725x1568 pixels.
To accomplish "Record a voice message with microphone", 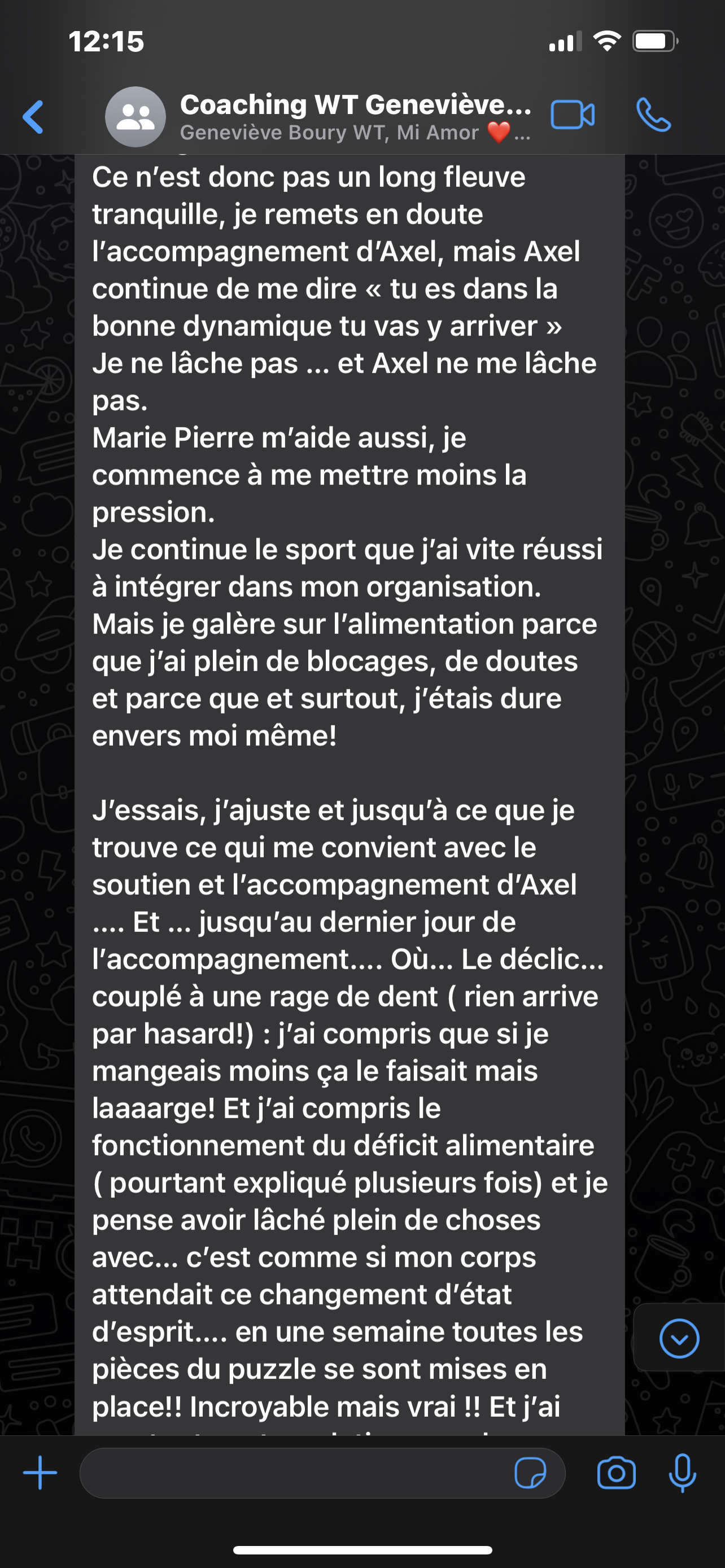I will 682,1473.
